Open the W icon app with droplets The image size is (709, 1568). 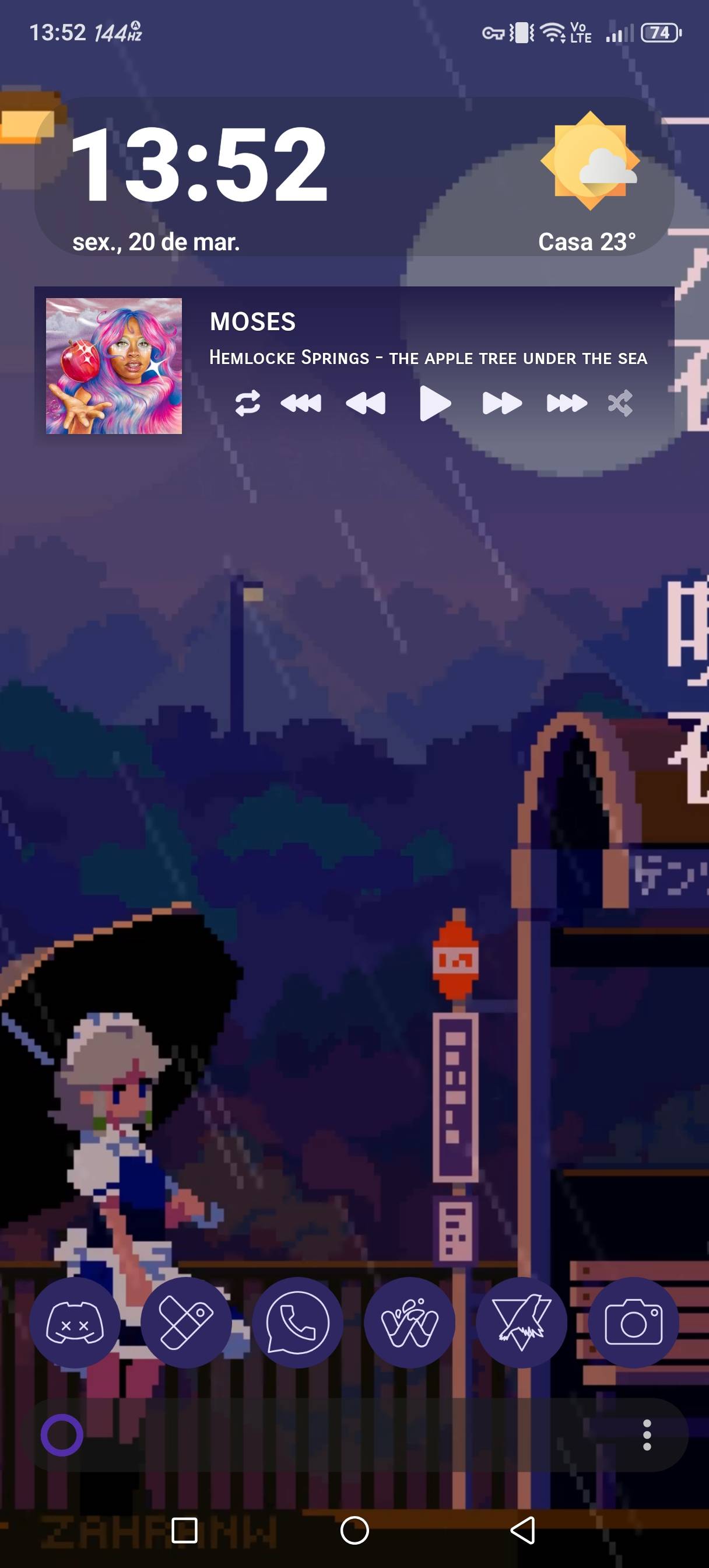pyautogui.click(x=409, y=1324)
